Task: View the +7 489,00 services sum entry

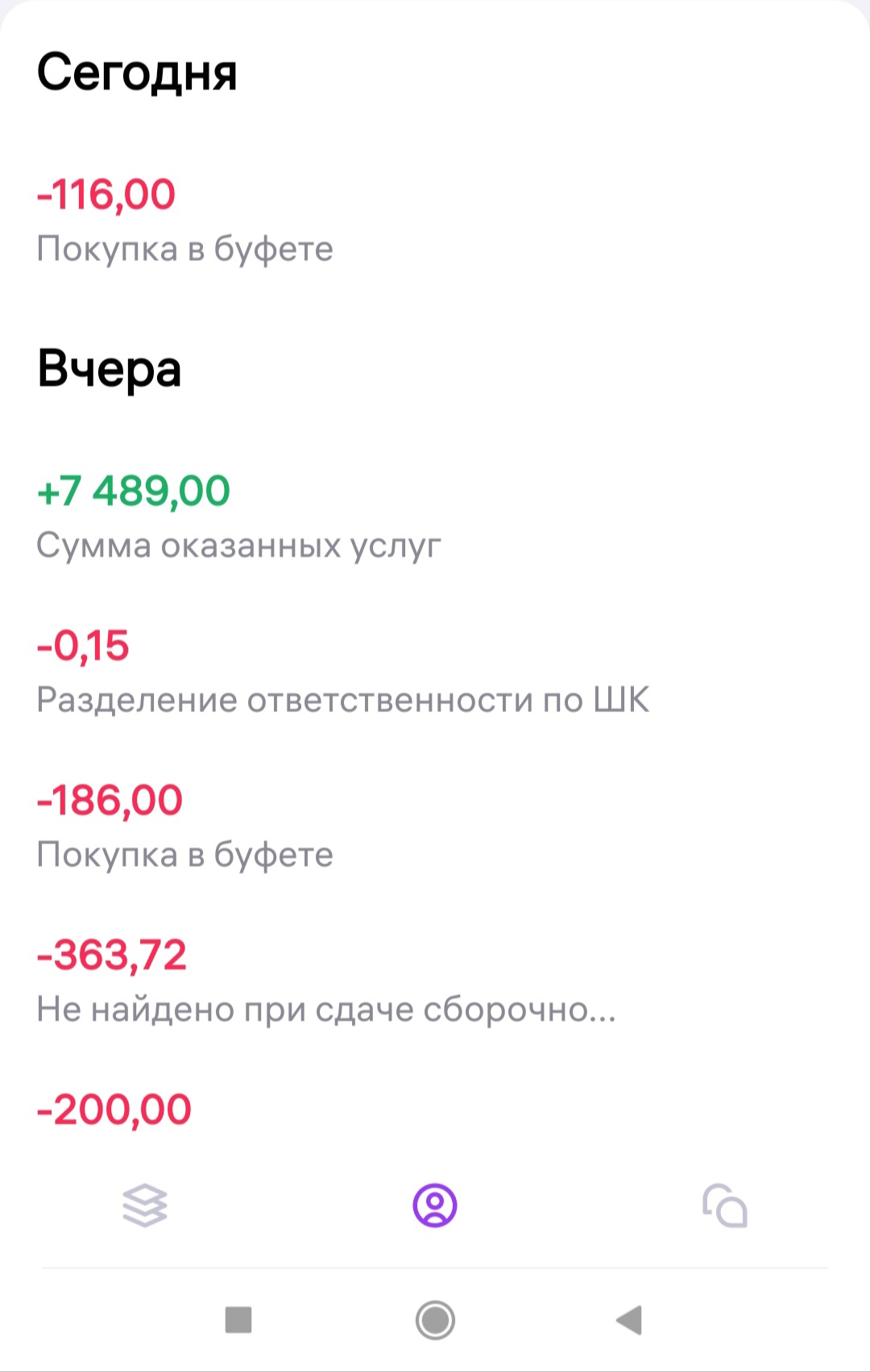Action: click(x=238, y=516)
